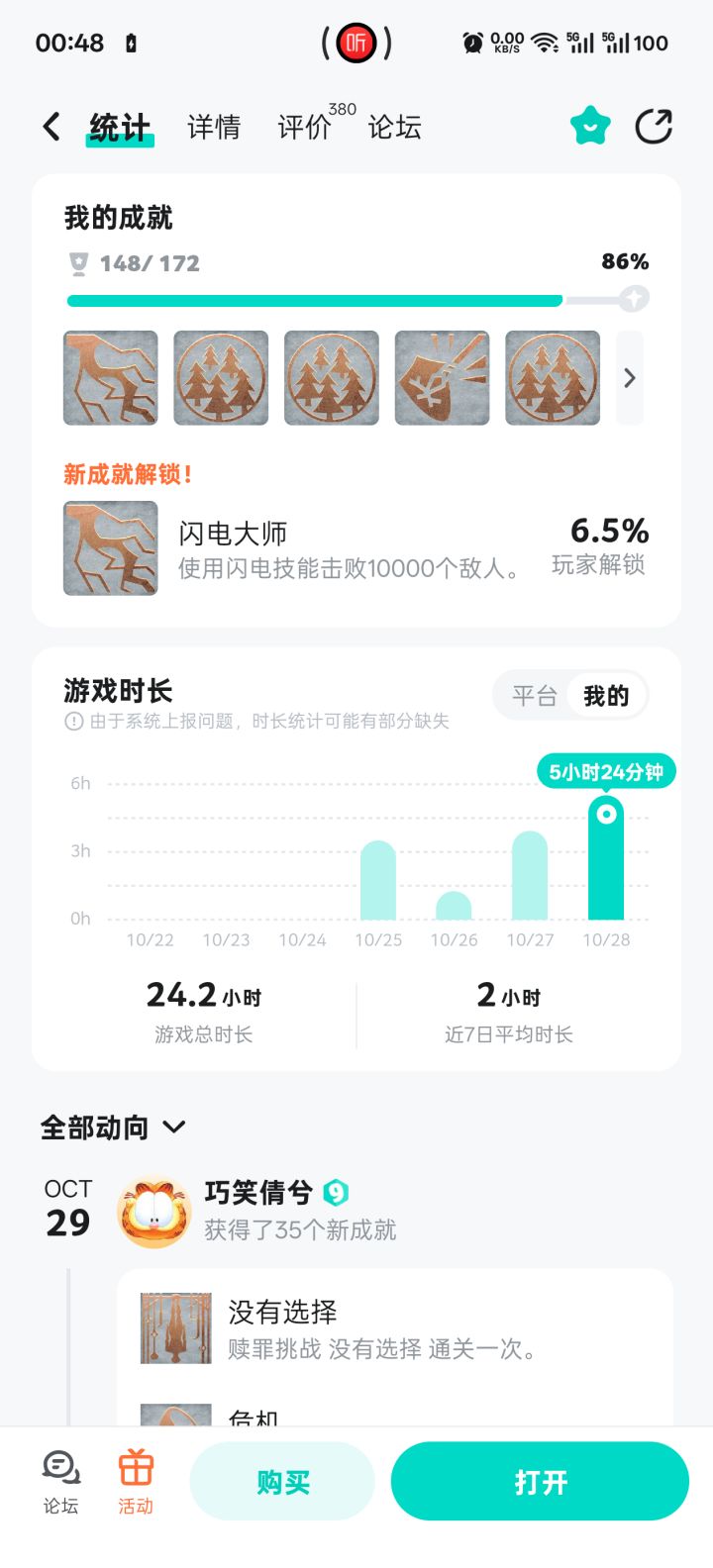Screen dimensions: 713x1568
Task: Click the star collection icon in top bar
Action: click(x=589, y=126)
